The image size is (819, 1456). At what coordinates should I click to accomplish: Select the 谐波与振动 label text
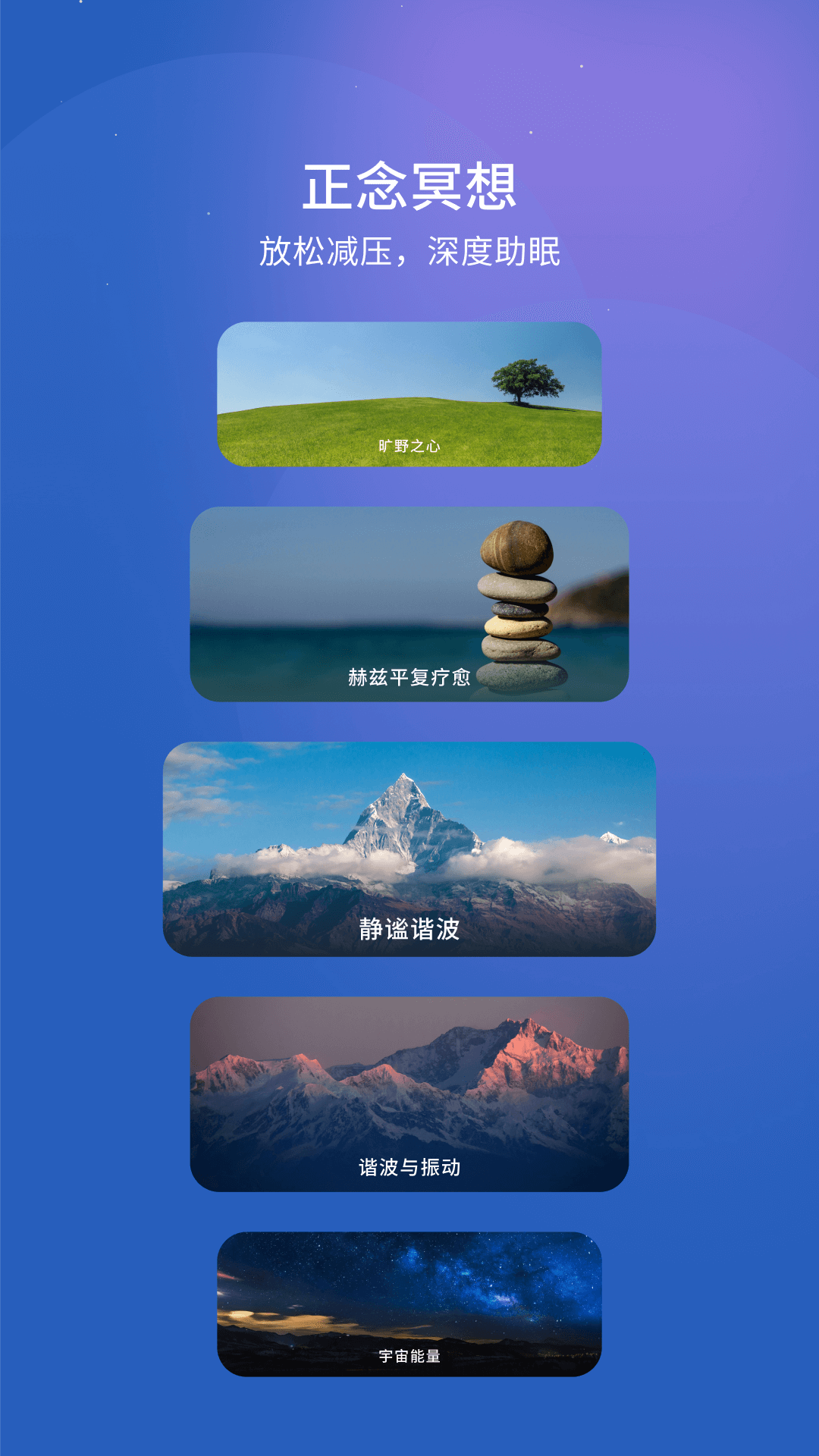[x=409, y=1166]
